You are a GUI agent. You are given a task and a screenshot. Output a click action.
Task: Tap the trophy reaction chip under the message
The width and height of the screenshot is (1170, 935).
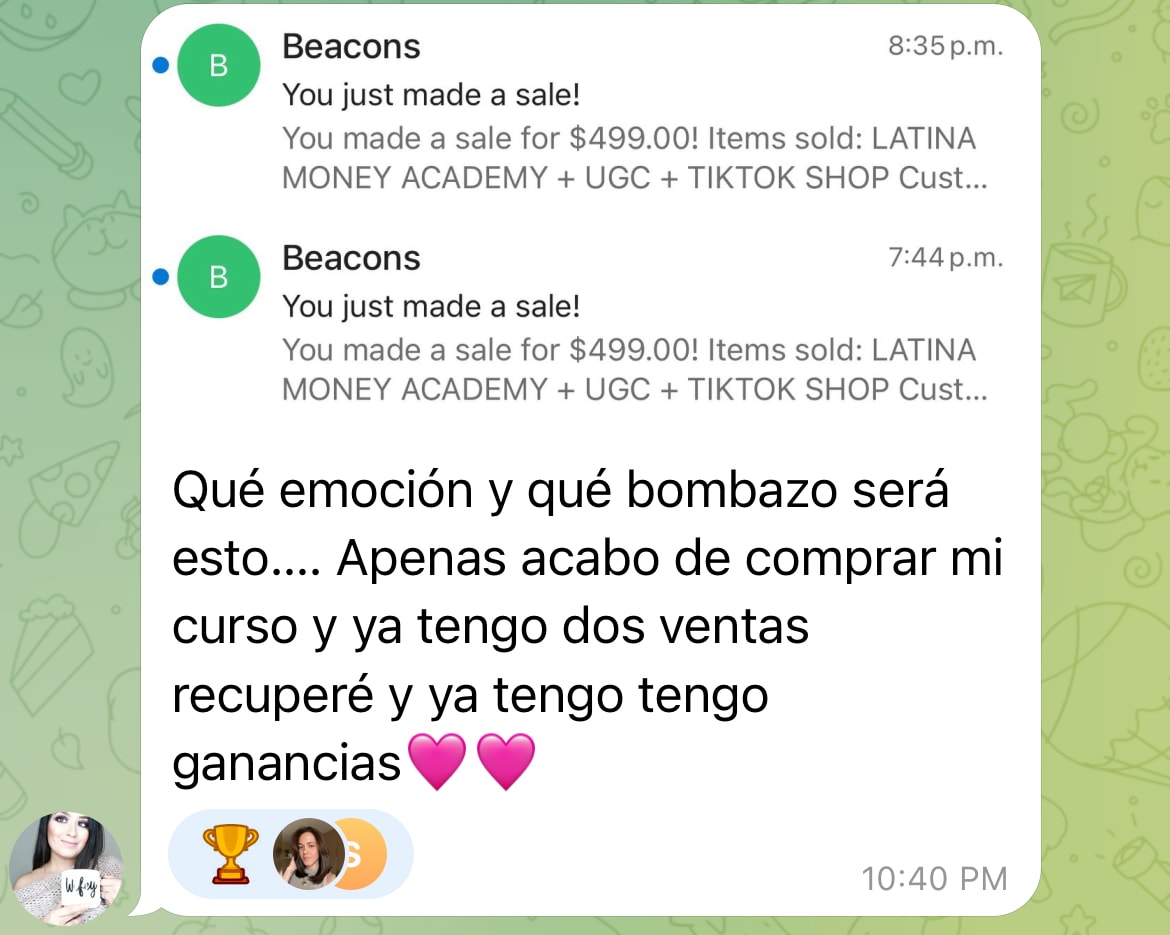click(289, 853)
